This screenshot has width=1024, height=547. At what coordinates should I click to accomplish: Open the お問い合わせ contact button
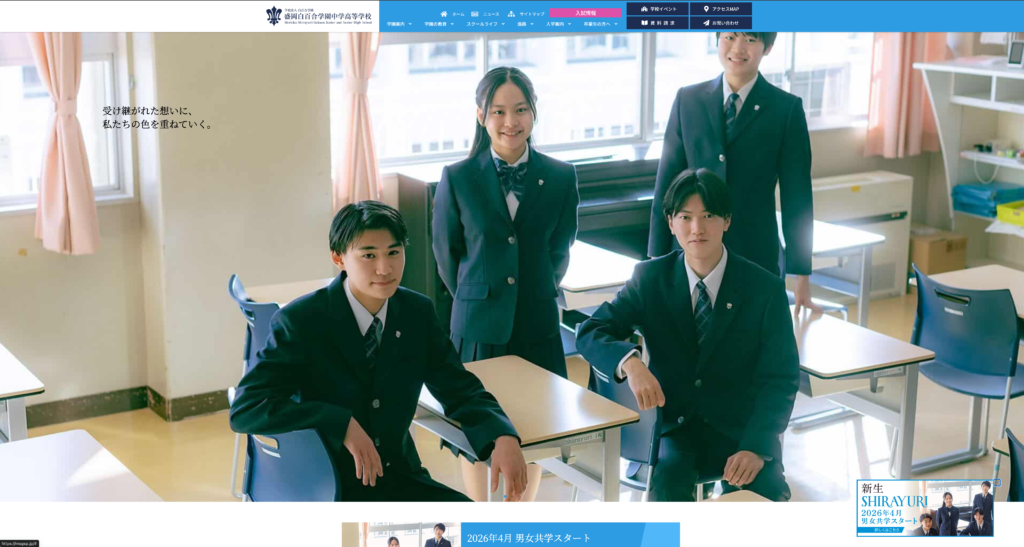720,22
